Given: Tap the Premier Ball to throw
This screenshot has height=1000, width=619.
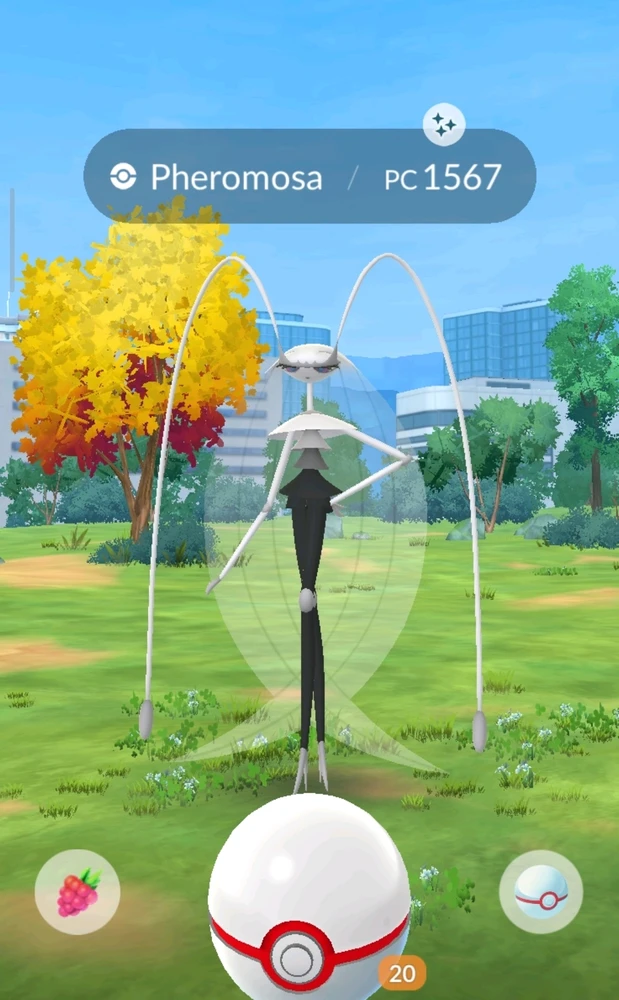Looking at the screenshot, I should (x=309, y=898).
